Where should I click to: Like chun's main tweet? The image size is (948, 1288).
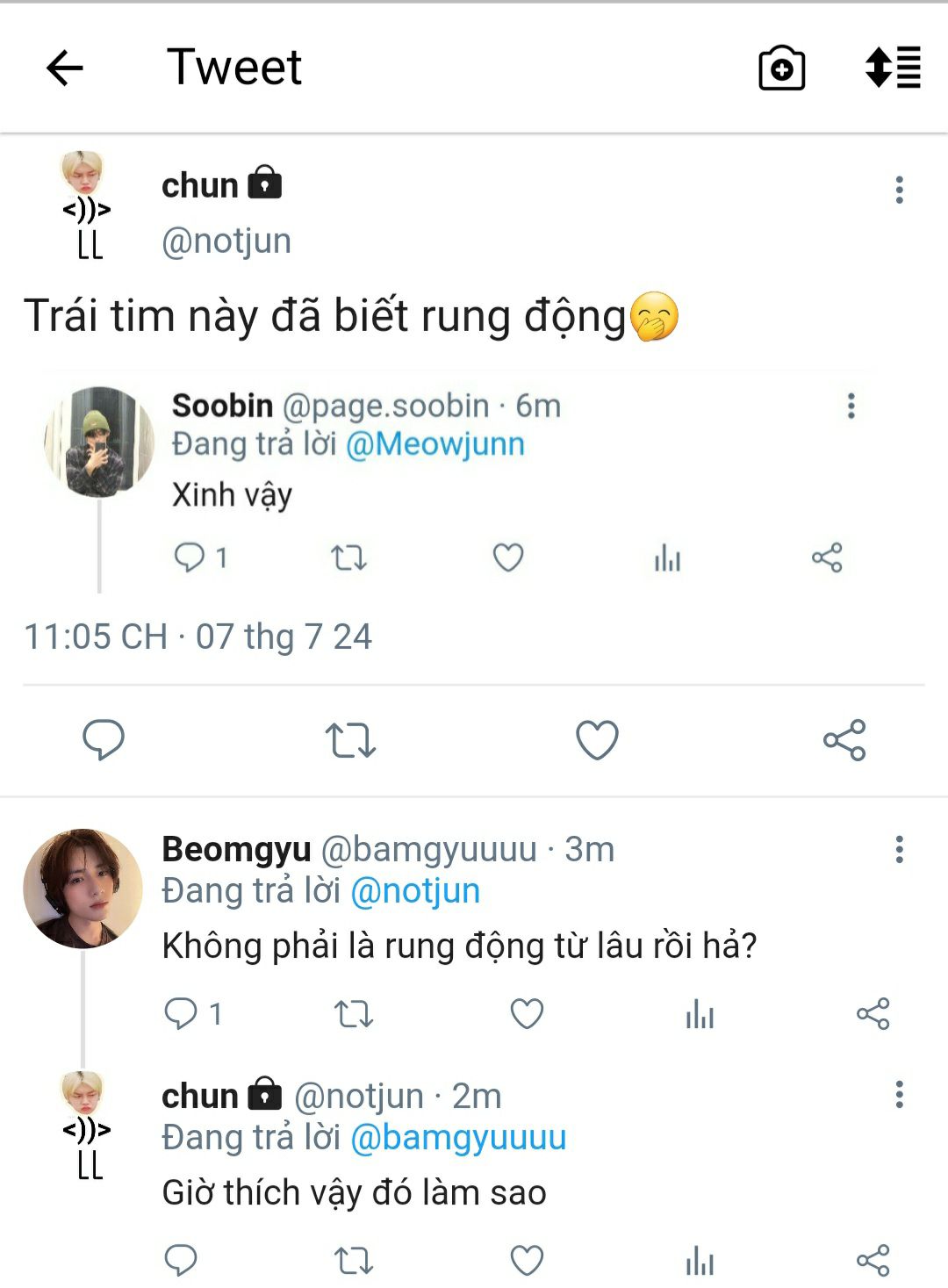click(x=597, y=739)
